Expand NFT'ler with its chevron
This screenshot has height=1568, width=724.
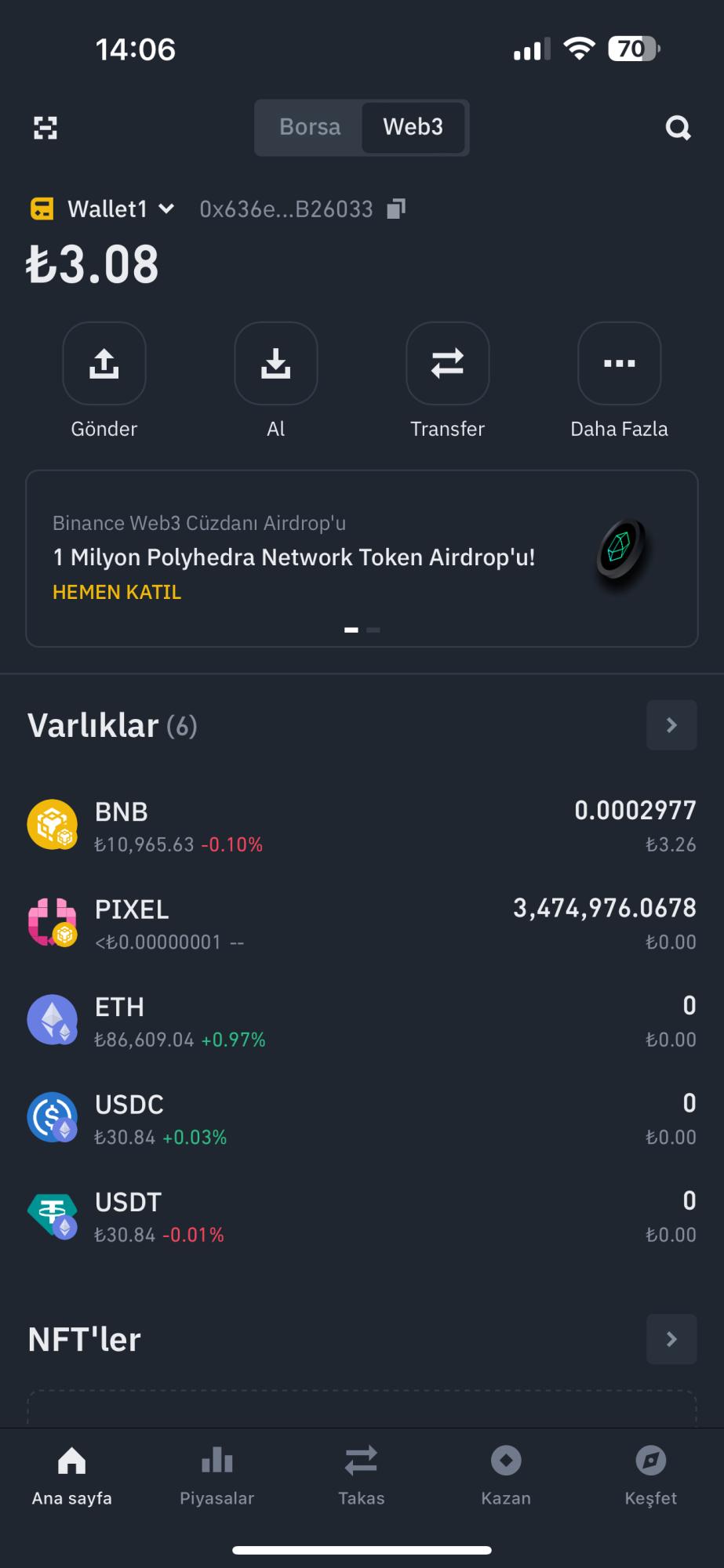(x=671, y=1340)
